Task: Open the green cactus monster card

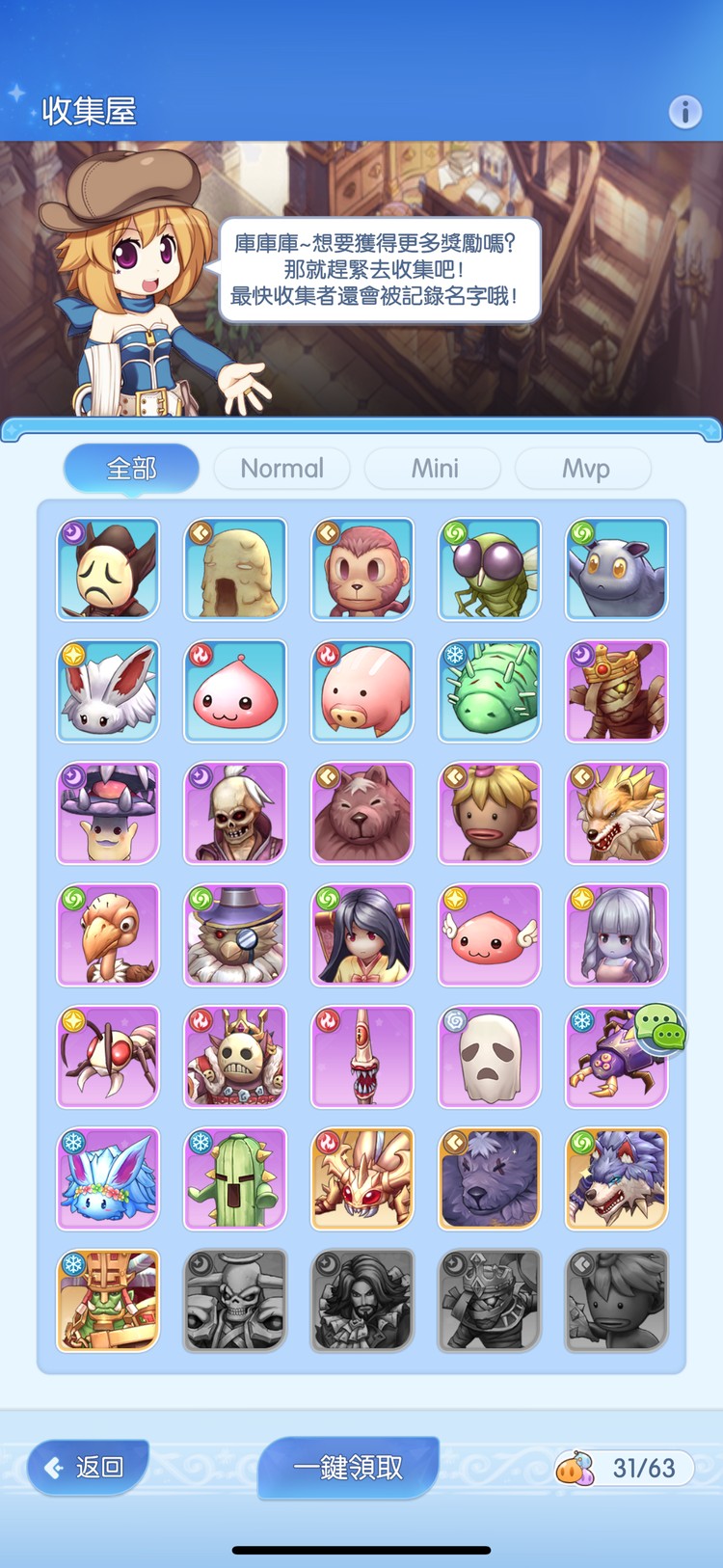Action: pyautogui.click(x=235, y=1178)
